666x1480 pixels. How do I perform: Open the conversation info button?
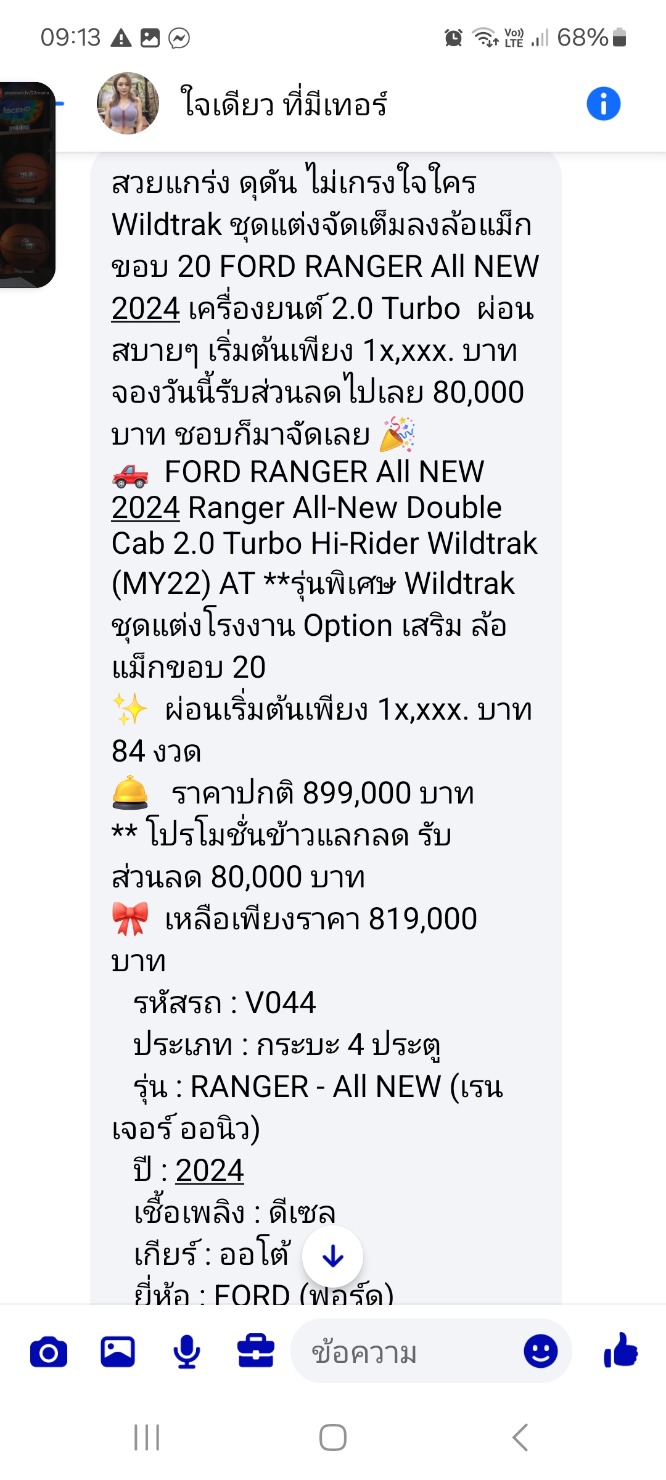pyautogui.click(x=603, y=103)
